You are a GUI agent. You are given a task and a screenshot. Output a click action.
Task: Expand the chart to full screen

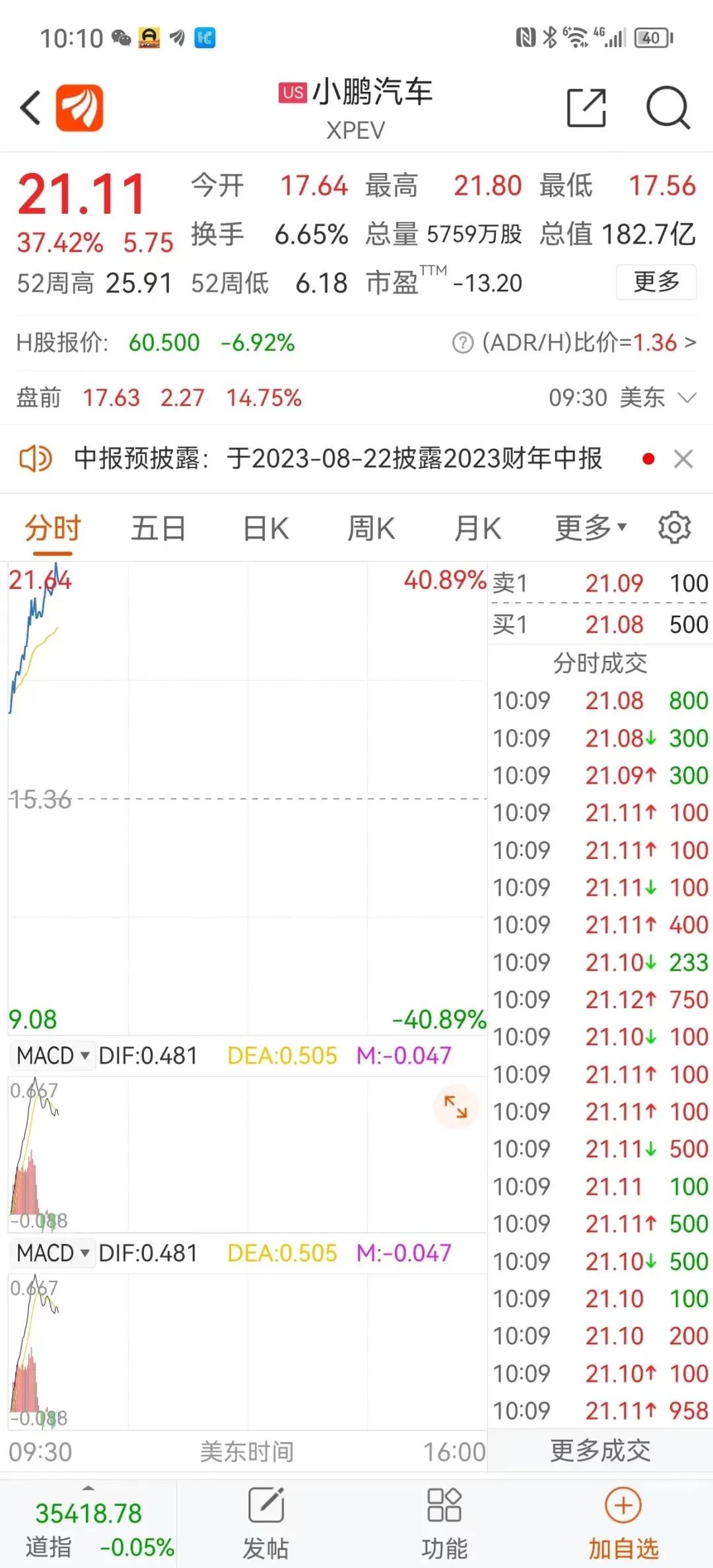click(x=456, y=1107)
